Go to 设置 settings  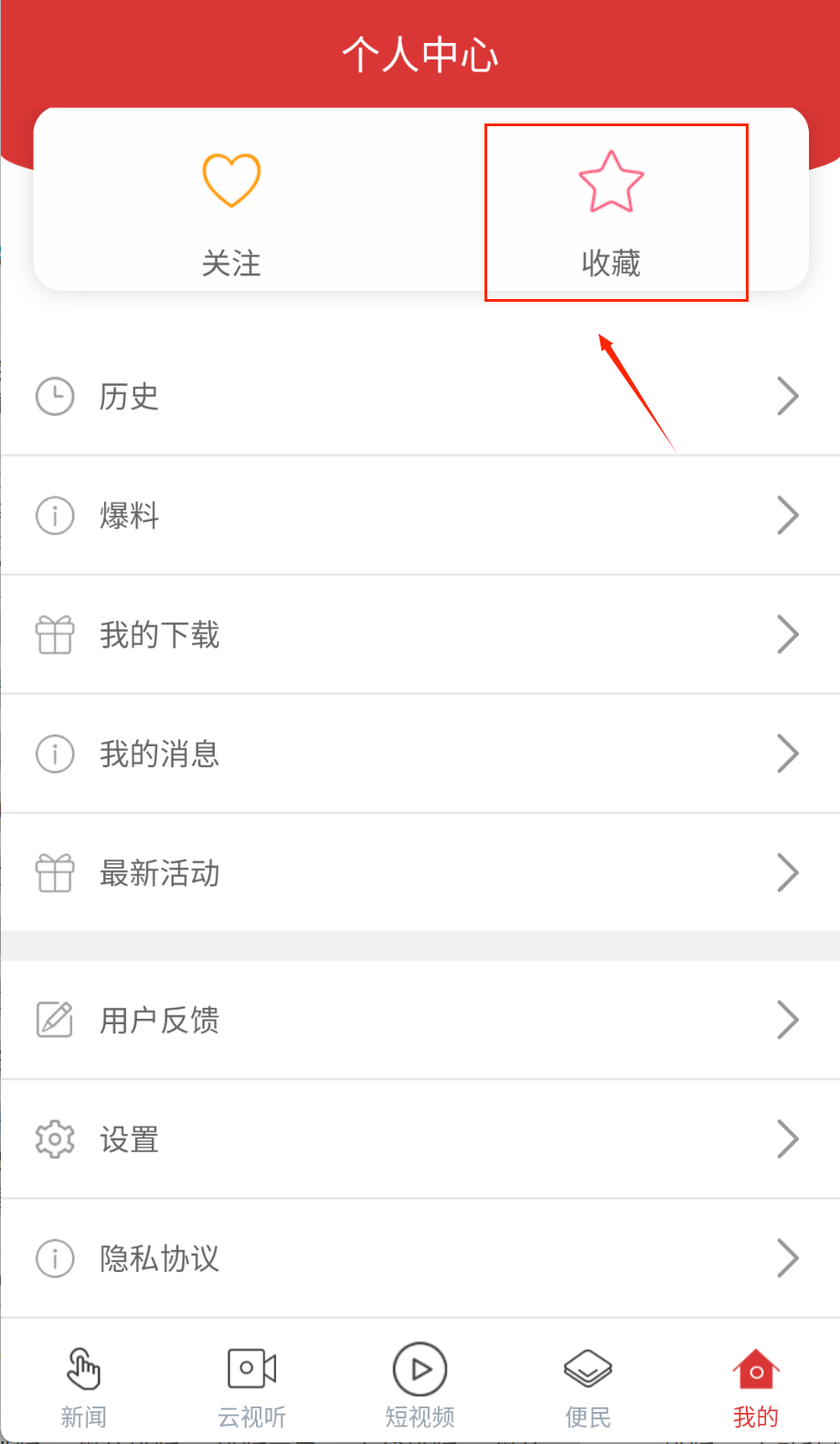pyautogui.click(x=420, y=1139)
